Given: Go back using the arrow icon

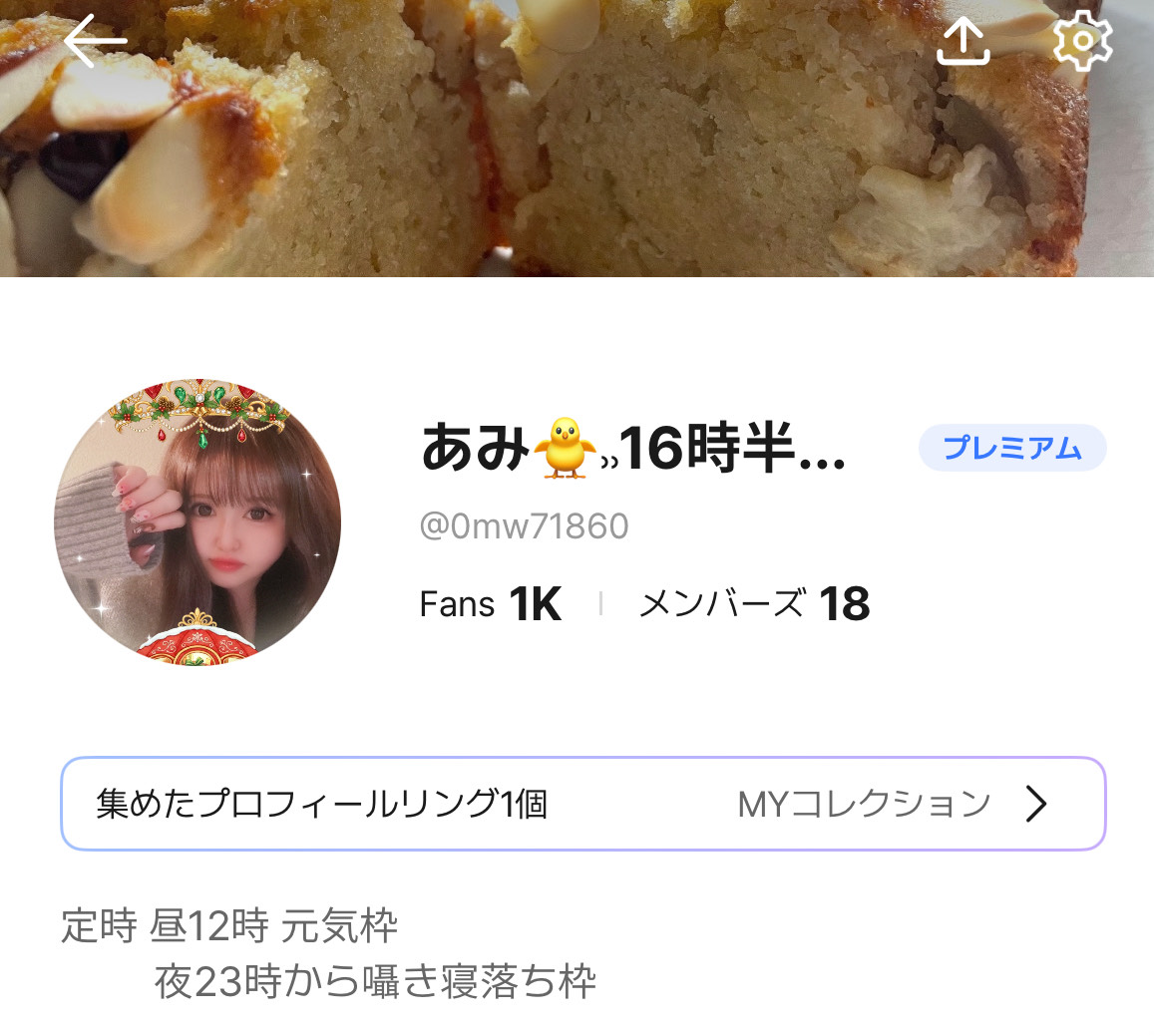Looking at the screenshot, I should [95, 42].
